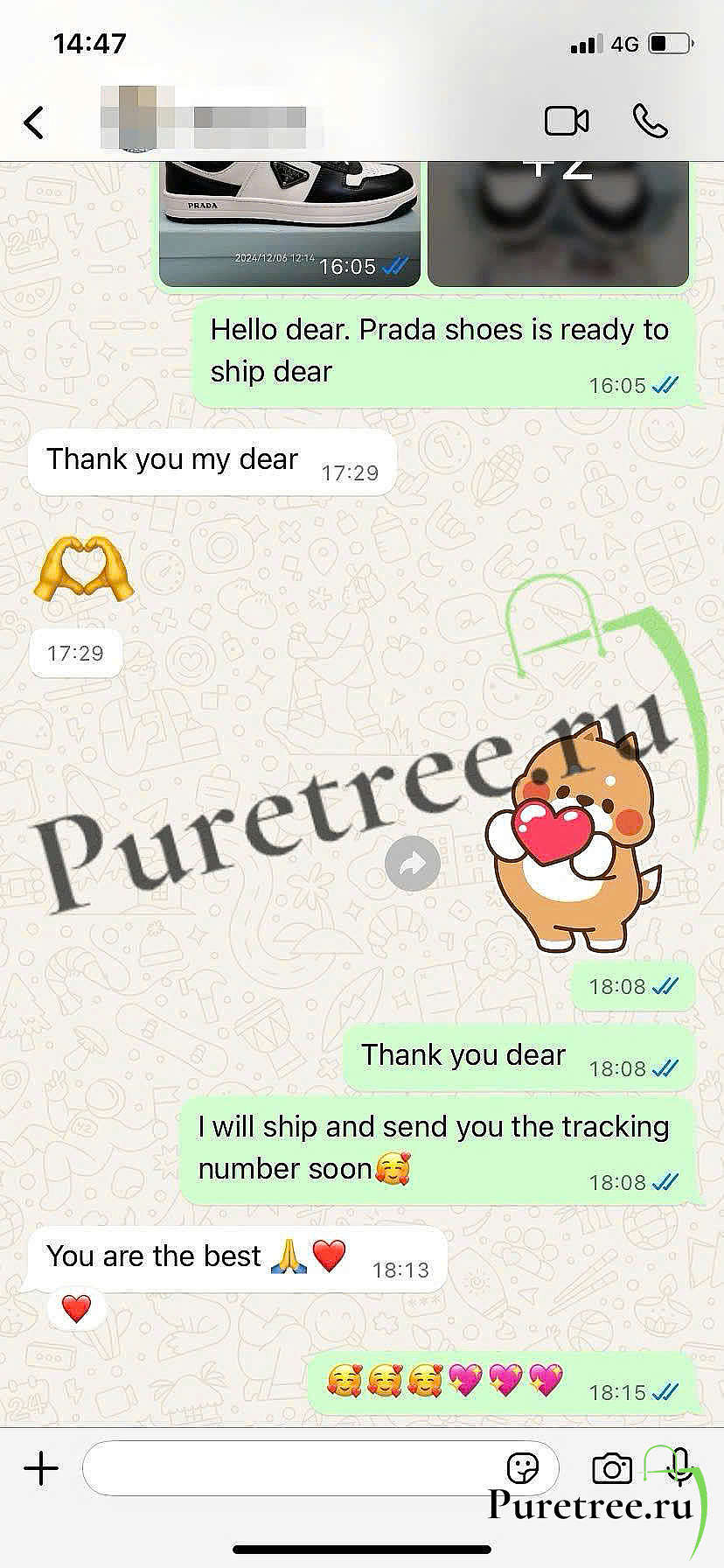View heart reaction under You are the best

(x=77, y=1309)
